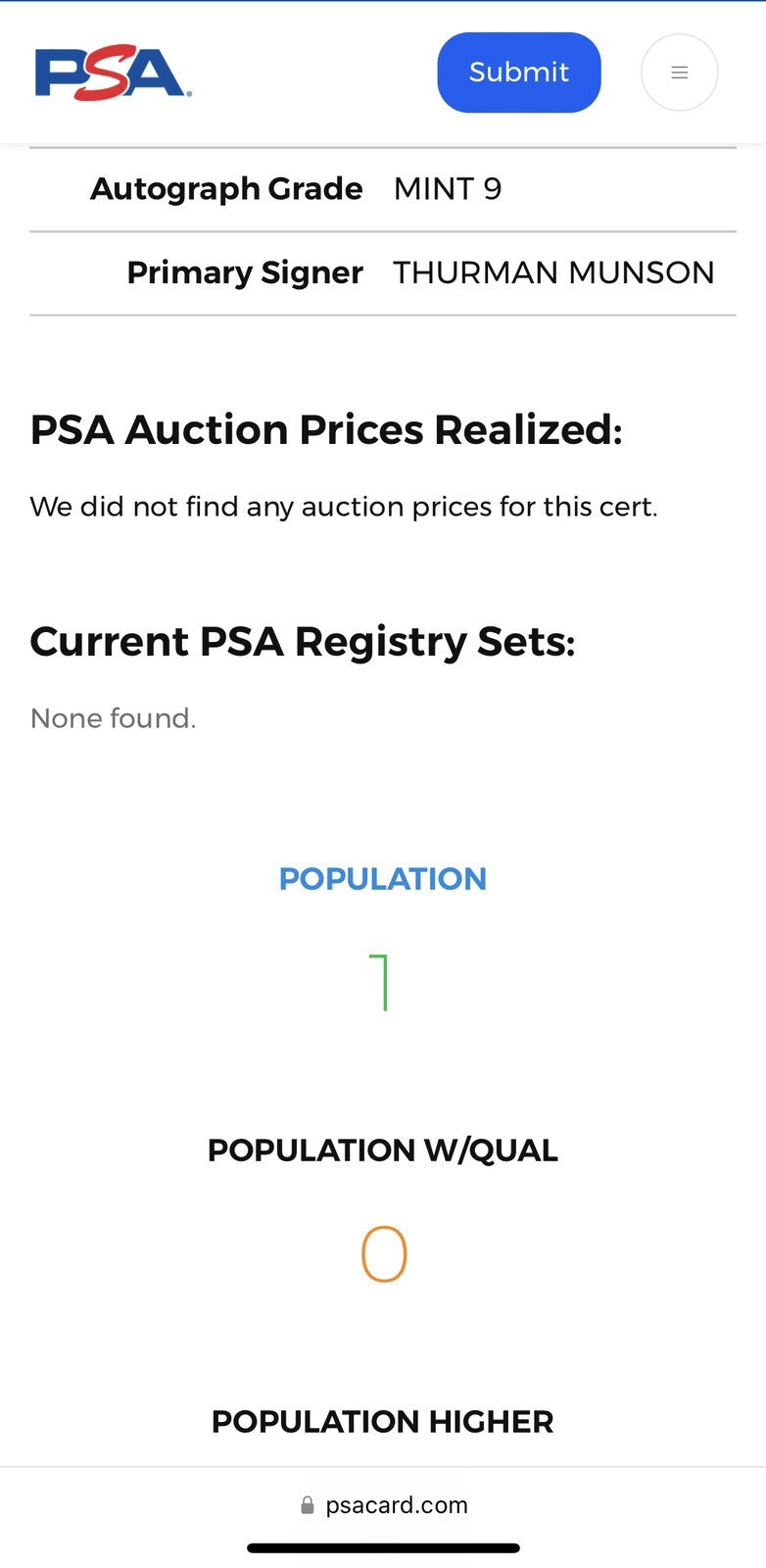The width and height of the screenshot is (766, 1568).
Task: Tap the psacard.com address bar
Action: [384, 1504]
